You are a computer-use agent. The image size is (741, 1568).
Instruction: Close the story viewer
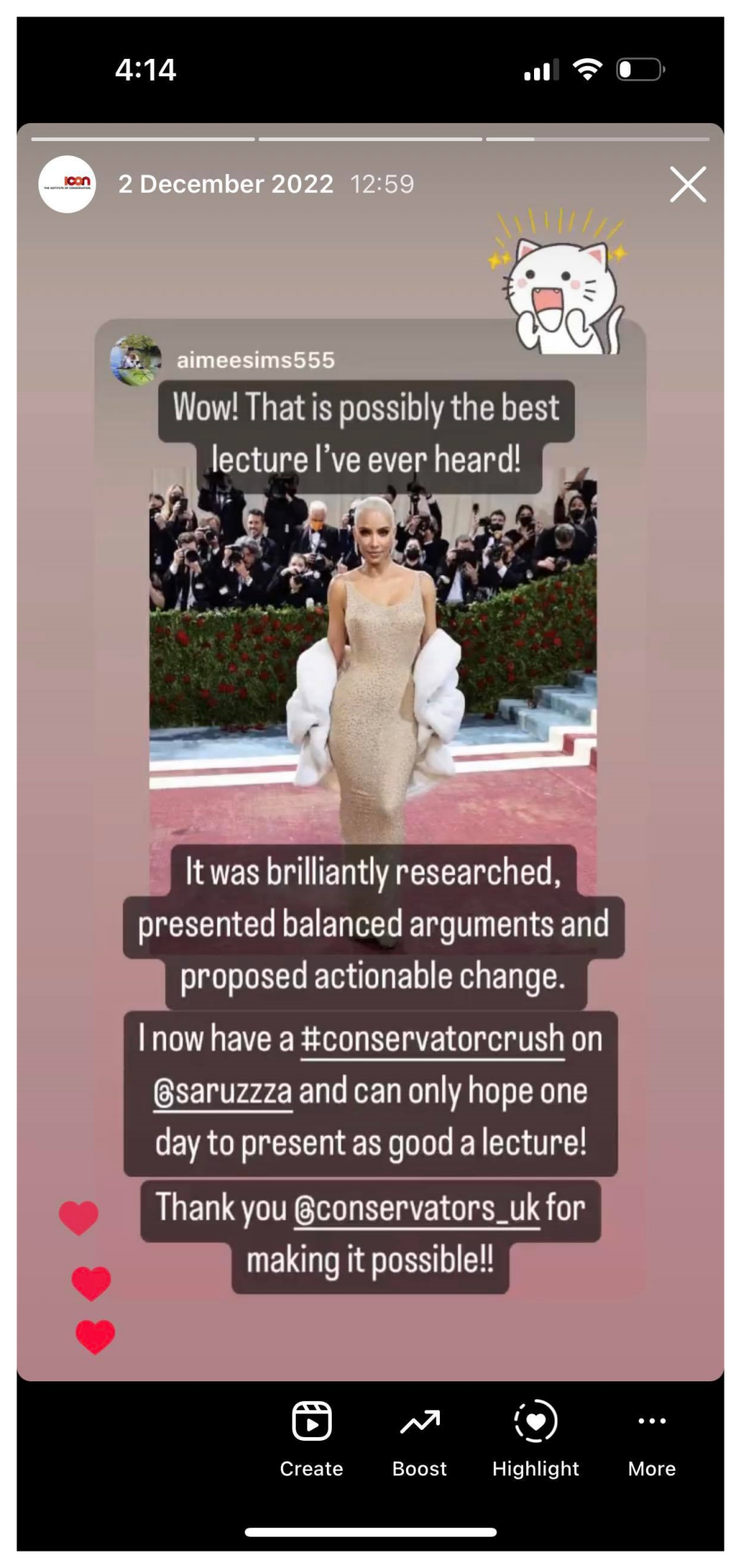click(688, 185)
